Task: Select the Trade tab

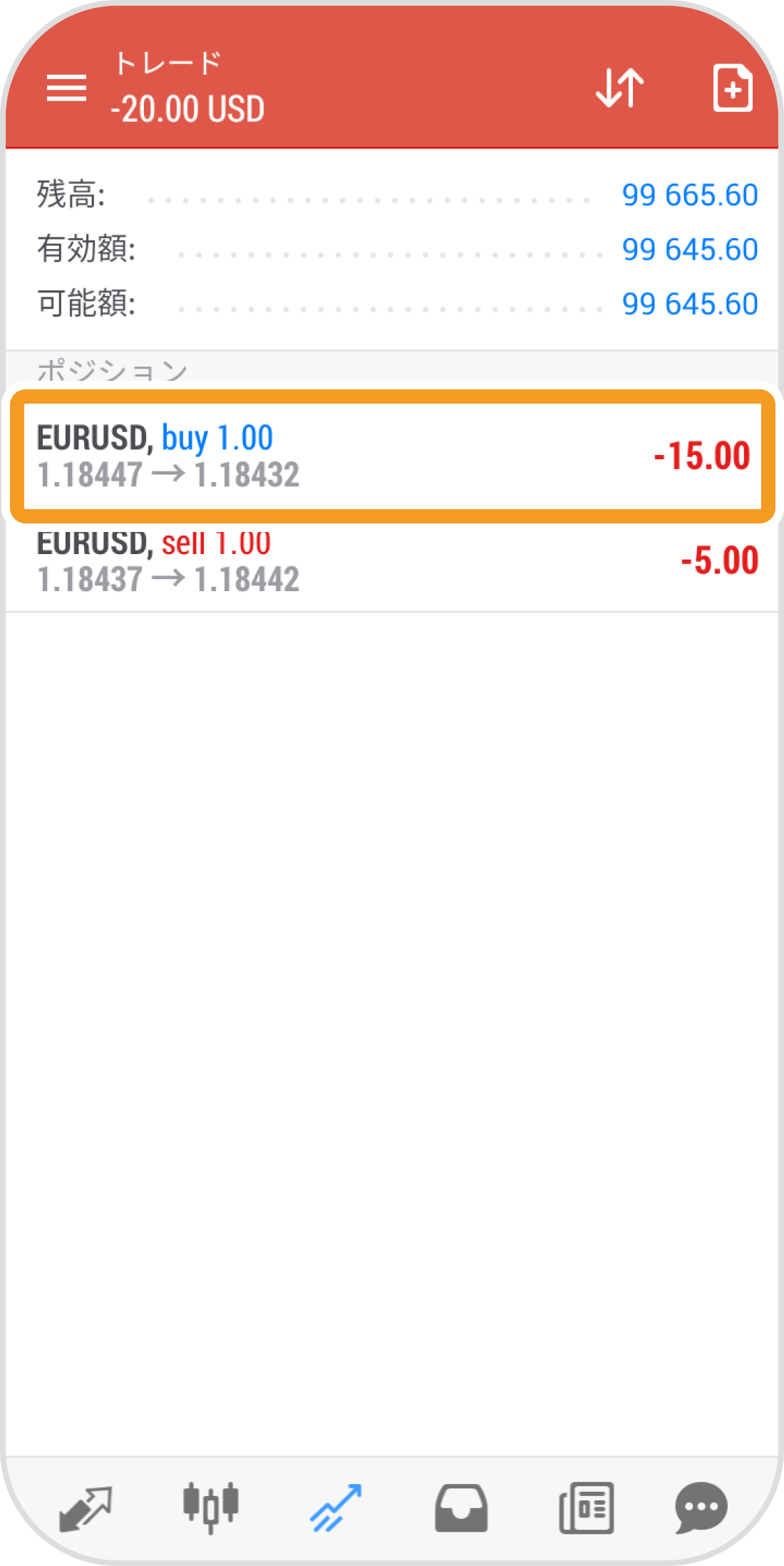Action: (x=336, y=1508)
